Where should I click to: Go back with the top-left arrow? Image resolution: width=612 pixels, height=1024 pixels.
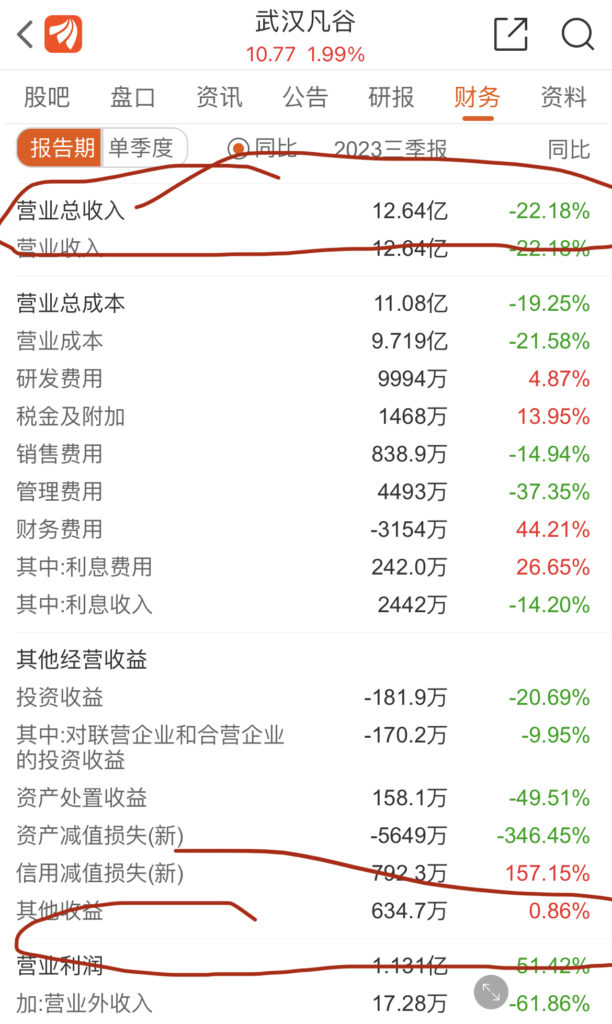tap(25, 35)
